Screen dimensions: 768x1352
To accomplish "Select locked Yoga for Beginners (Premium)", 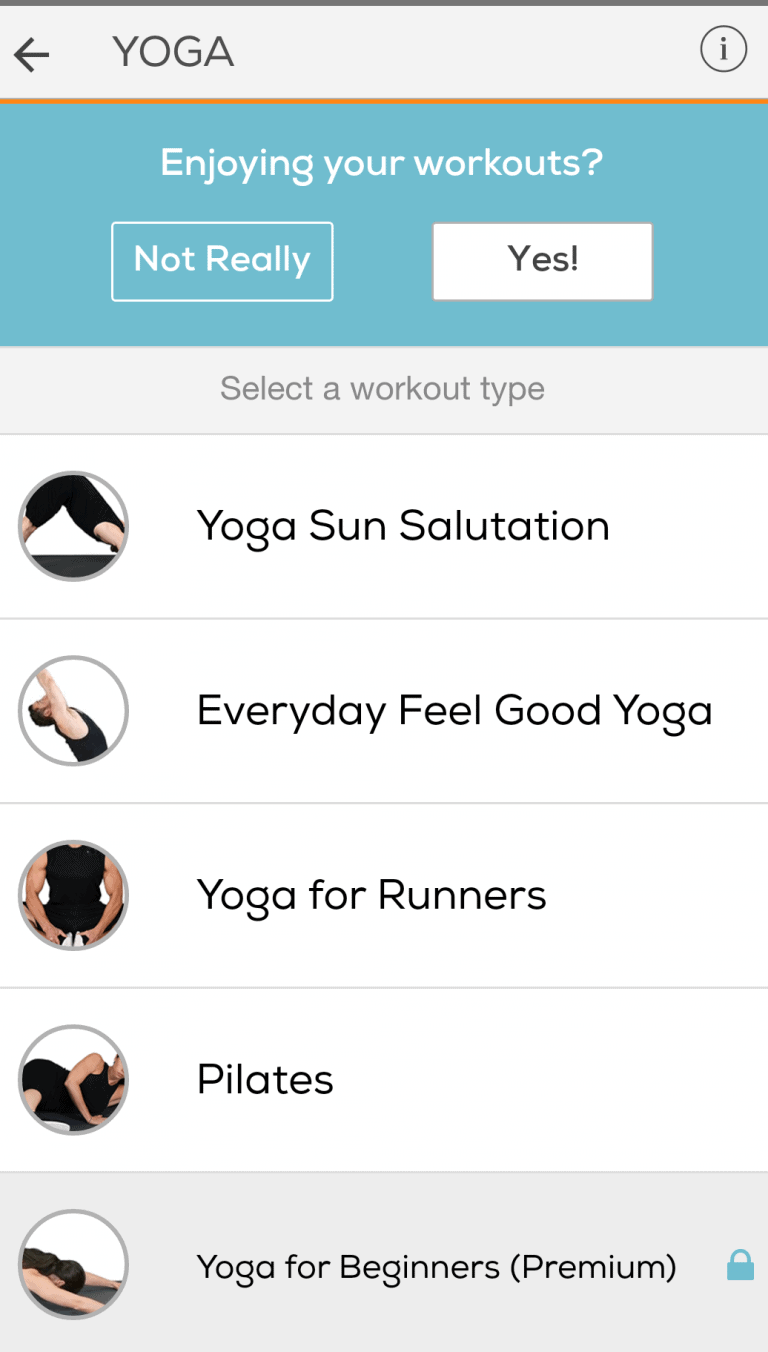I will [384, 1264].
